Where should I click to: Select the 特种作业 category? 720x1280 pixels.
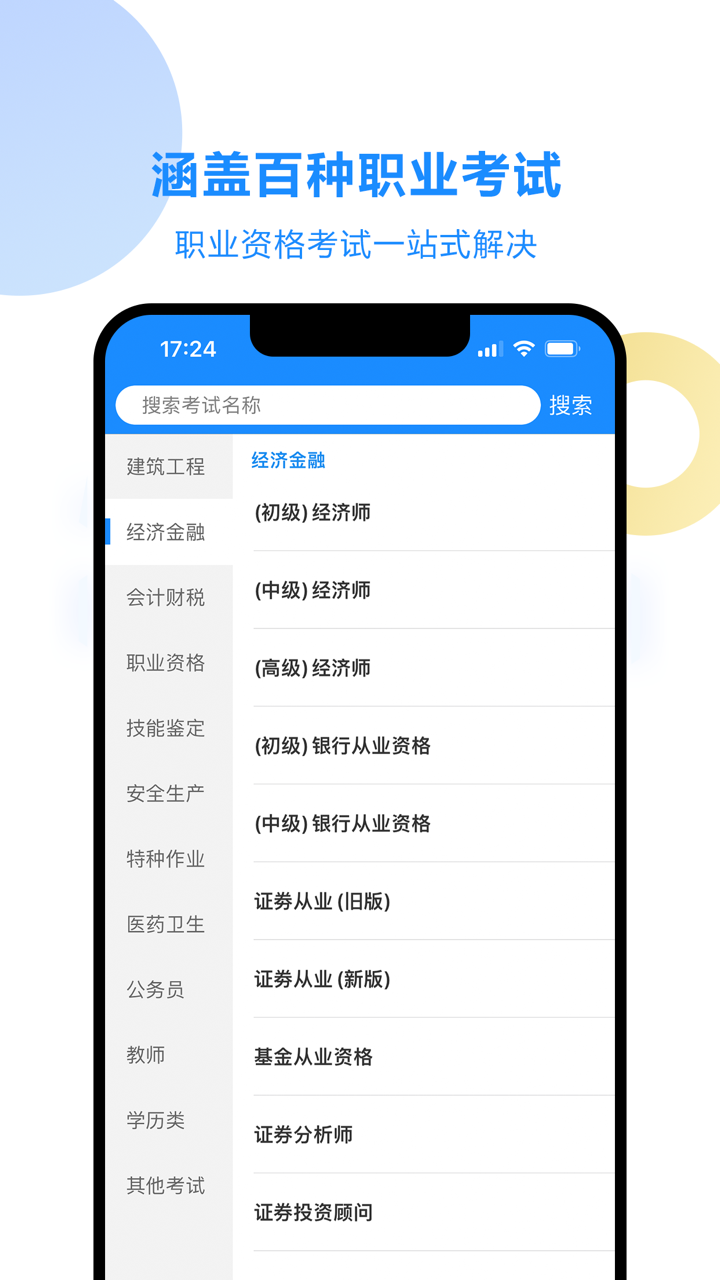coord(164,859)
